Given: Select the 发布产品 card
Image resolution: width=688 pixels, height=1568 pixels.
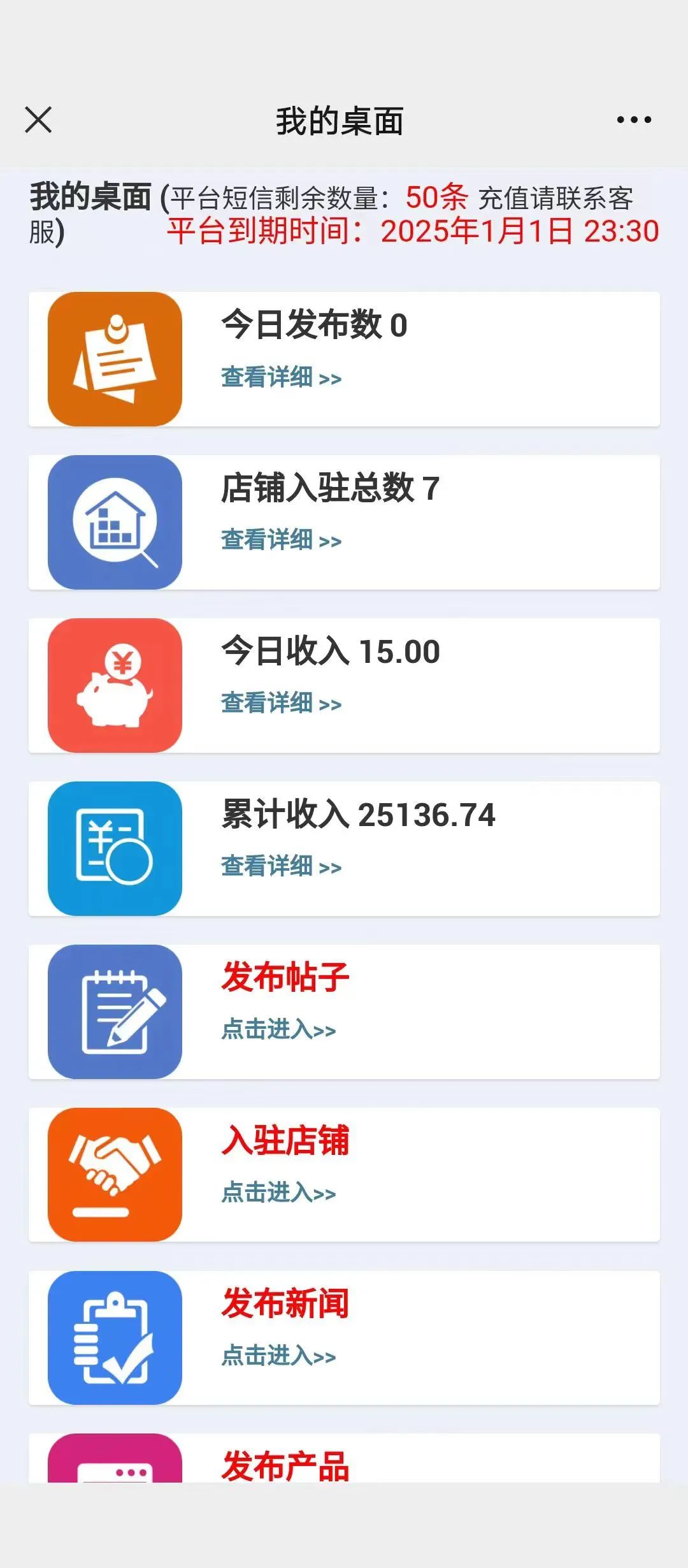Looking at the screenshot, I should point(344,1458).
